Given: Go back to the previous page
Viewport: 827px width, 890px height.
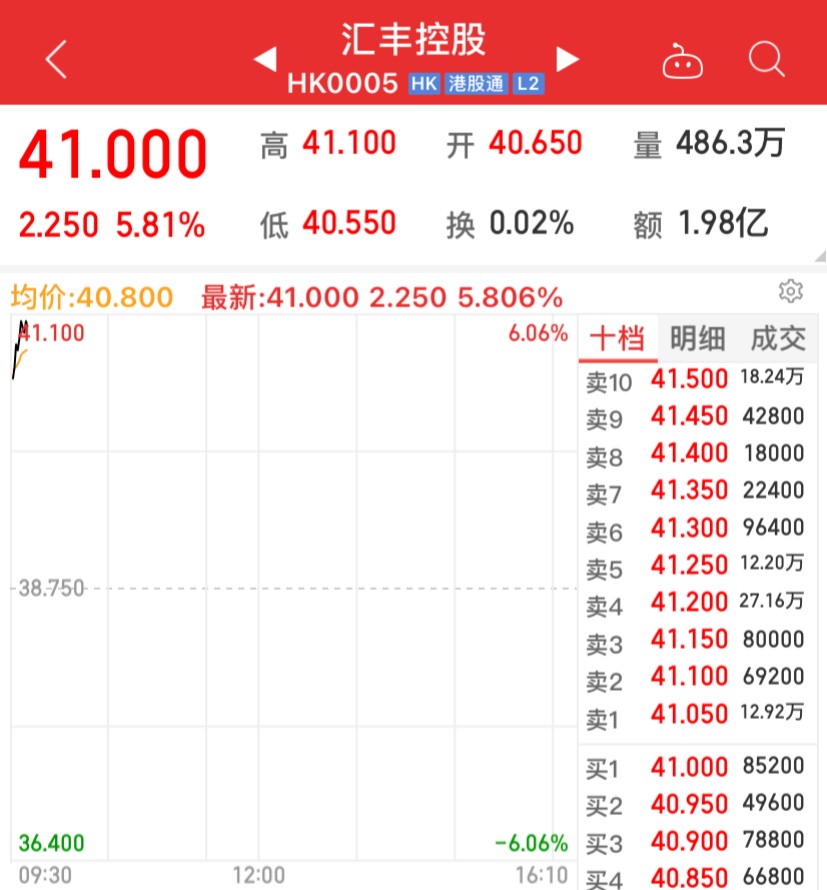Looking at the screenshot, I should pos(57,60).
